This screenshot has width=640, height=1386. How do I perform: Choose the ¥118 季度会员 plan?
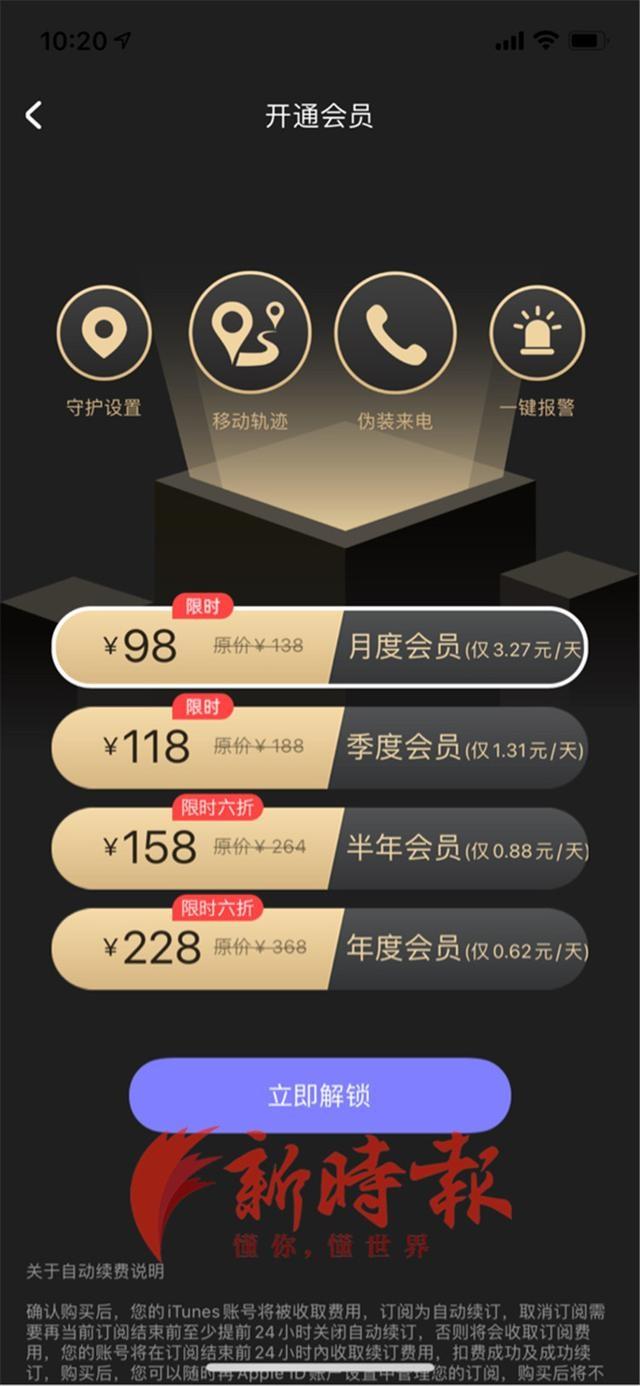tap(319, 748)
